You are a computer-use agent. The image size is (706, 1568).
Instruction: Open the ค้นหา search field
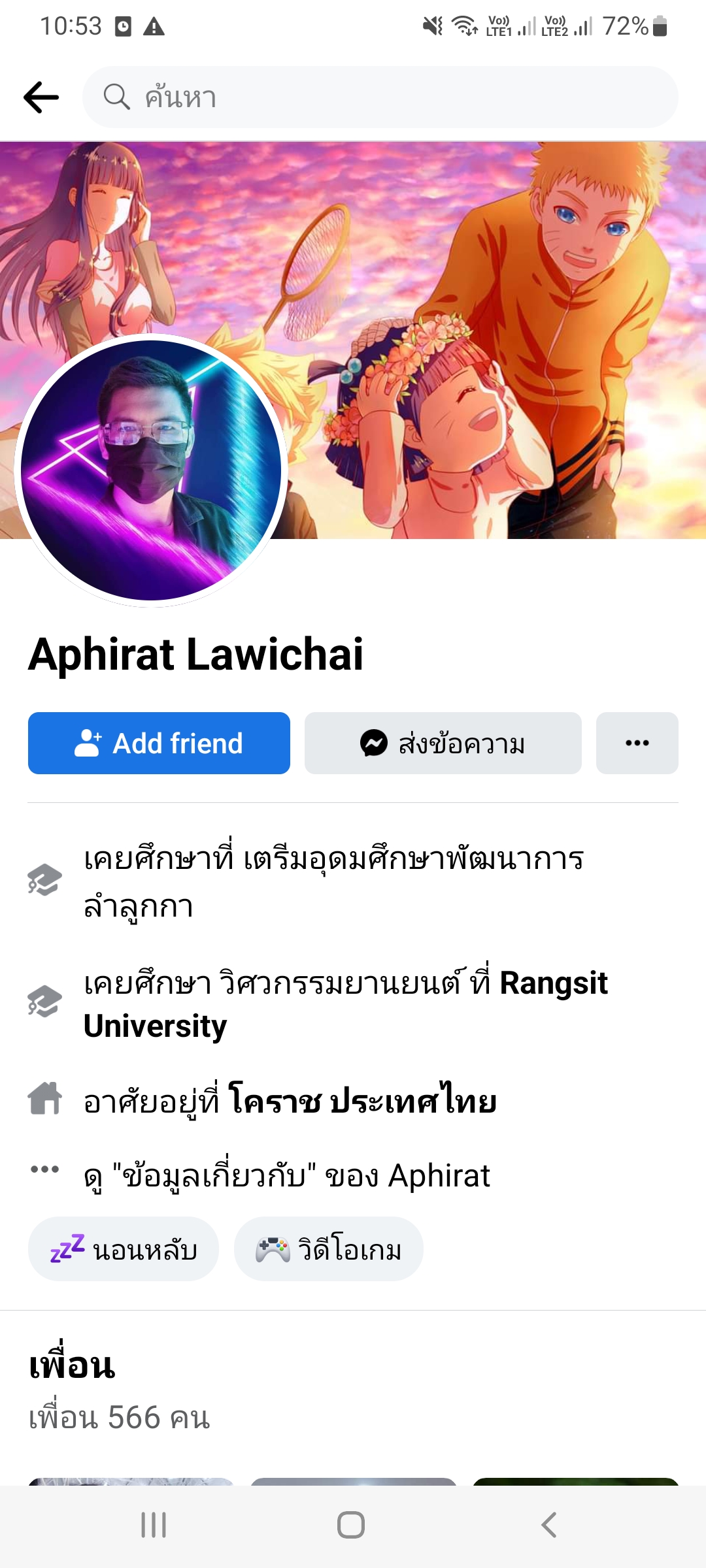point(379,97)
